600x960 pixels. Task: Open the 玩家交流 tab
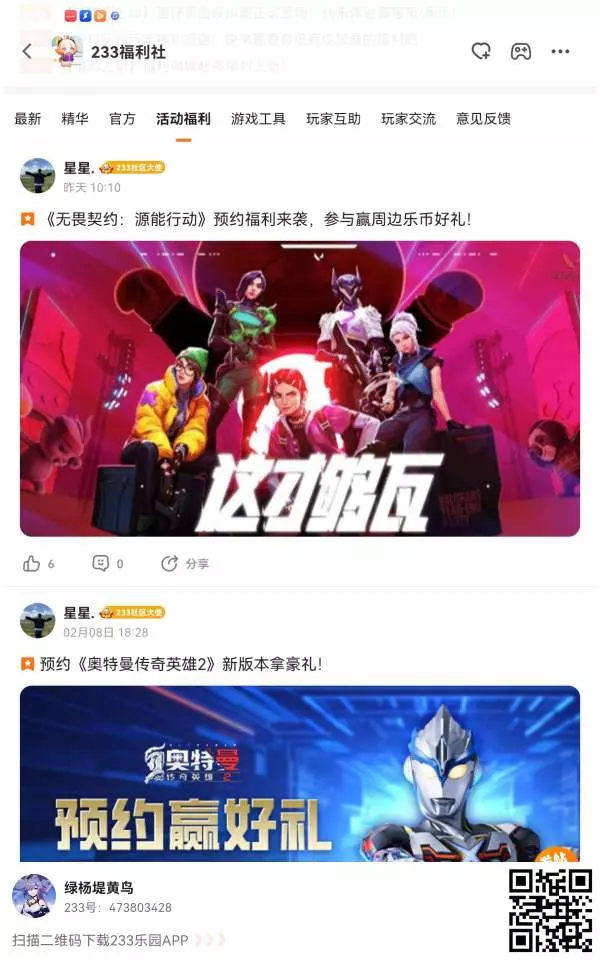(408, 119)
